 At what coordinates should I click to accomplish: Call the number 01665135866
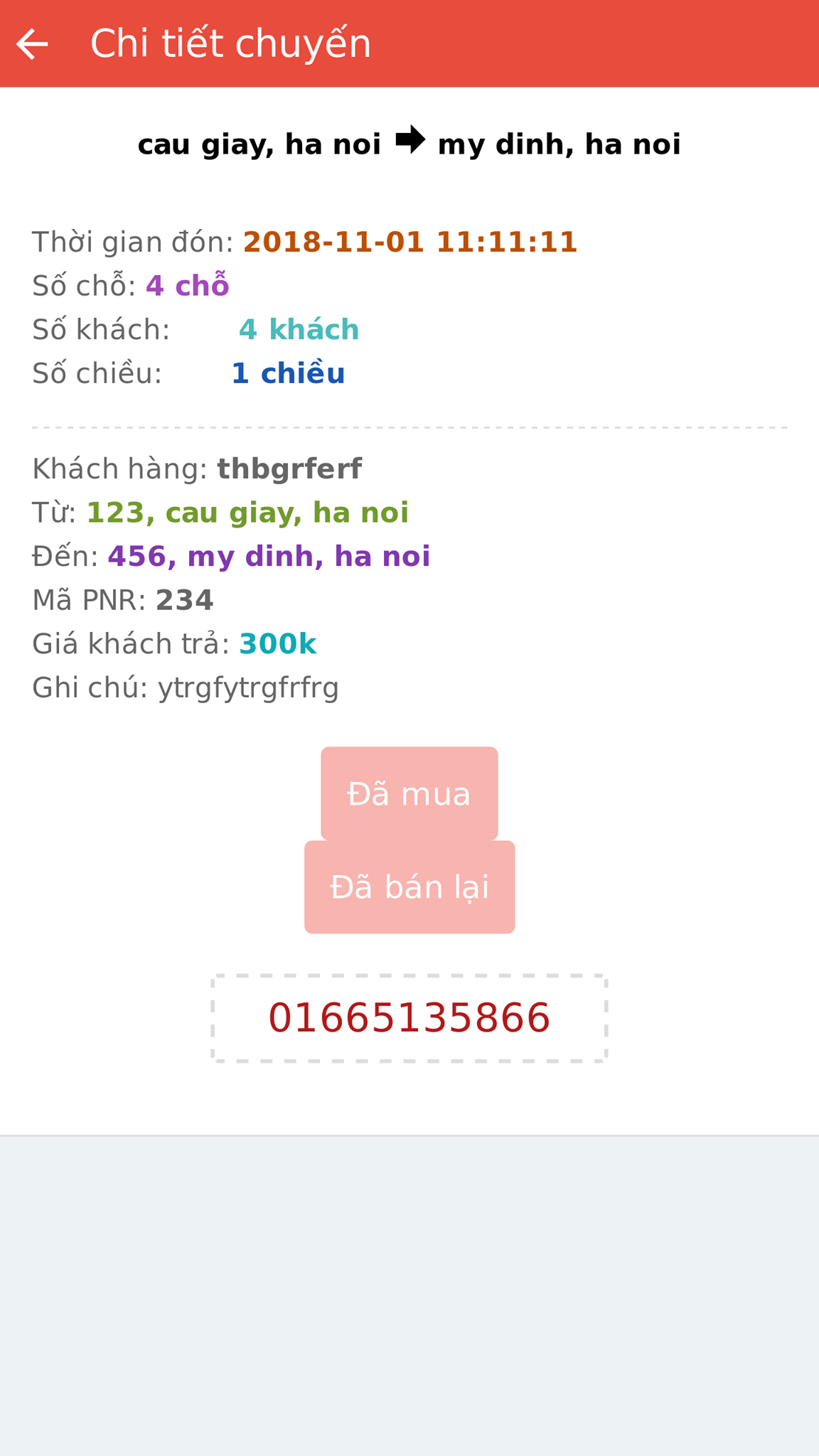409,1018
